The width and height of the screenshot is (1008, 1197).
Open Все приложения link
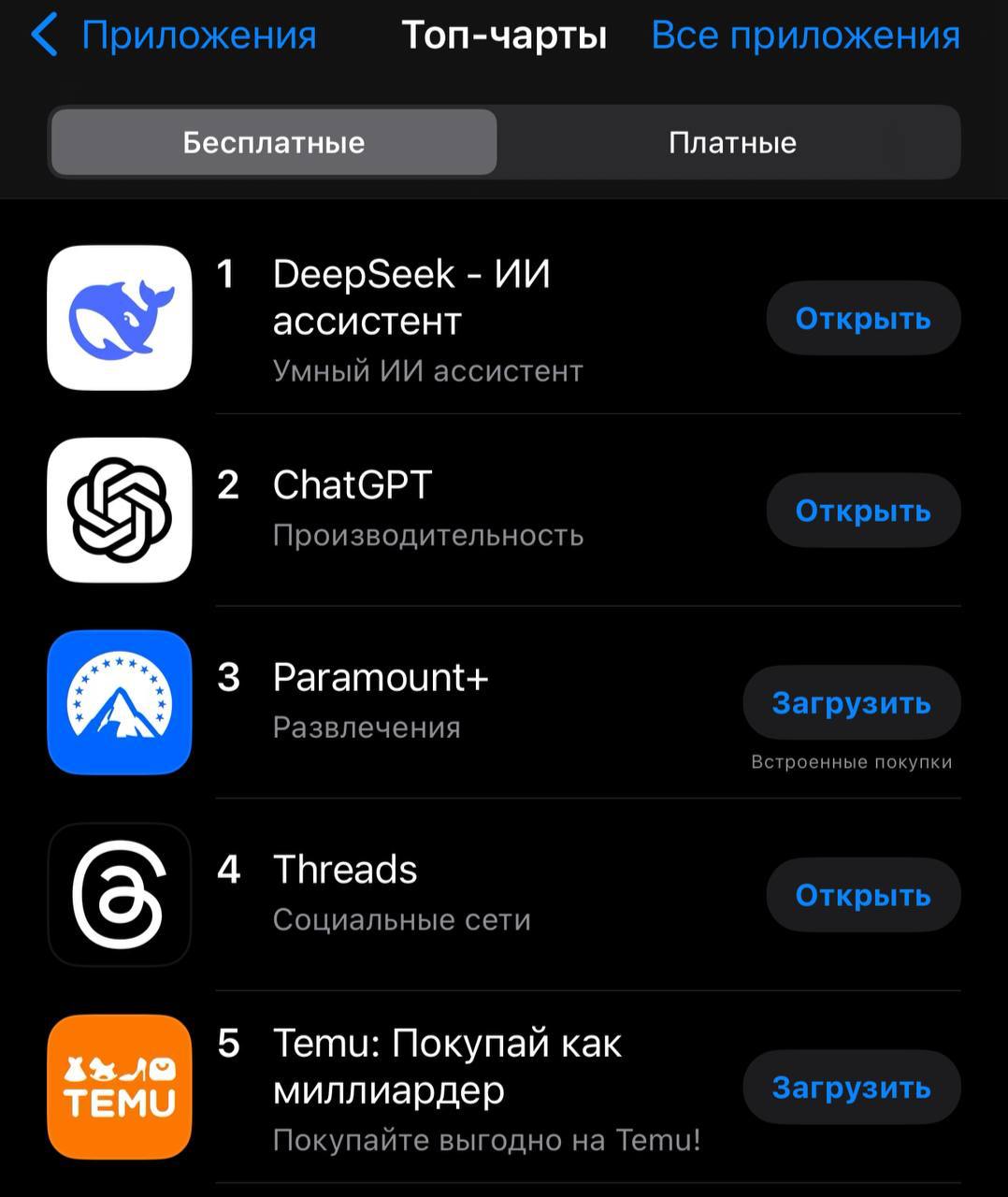coord(805,36)
